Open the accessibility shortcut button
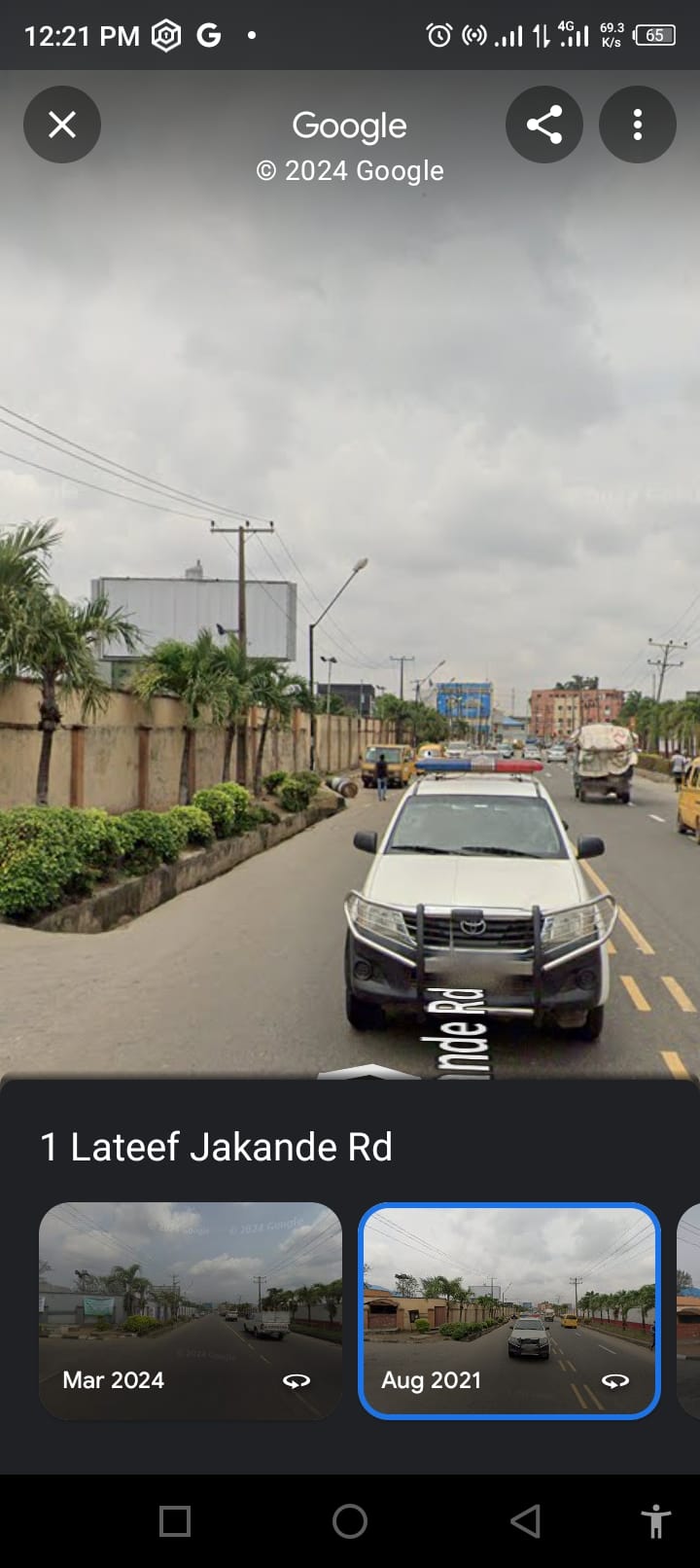Image resolution: width=700 pixels, height=1568 pixels. coord(656,1520)
